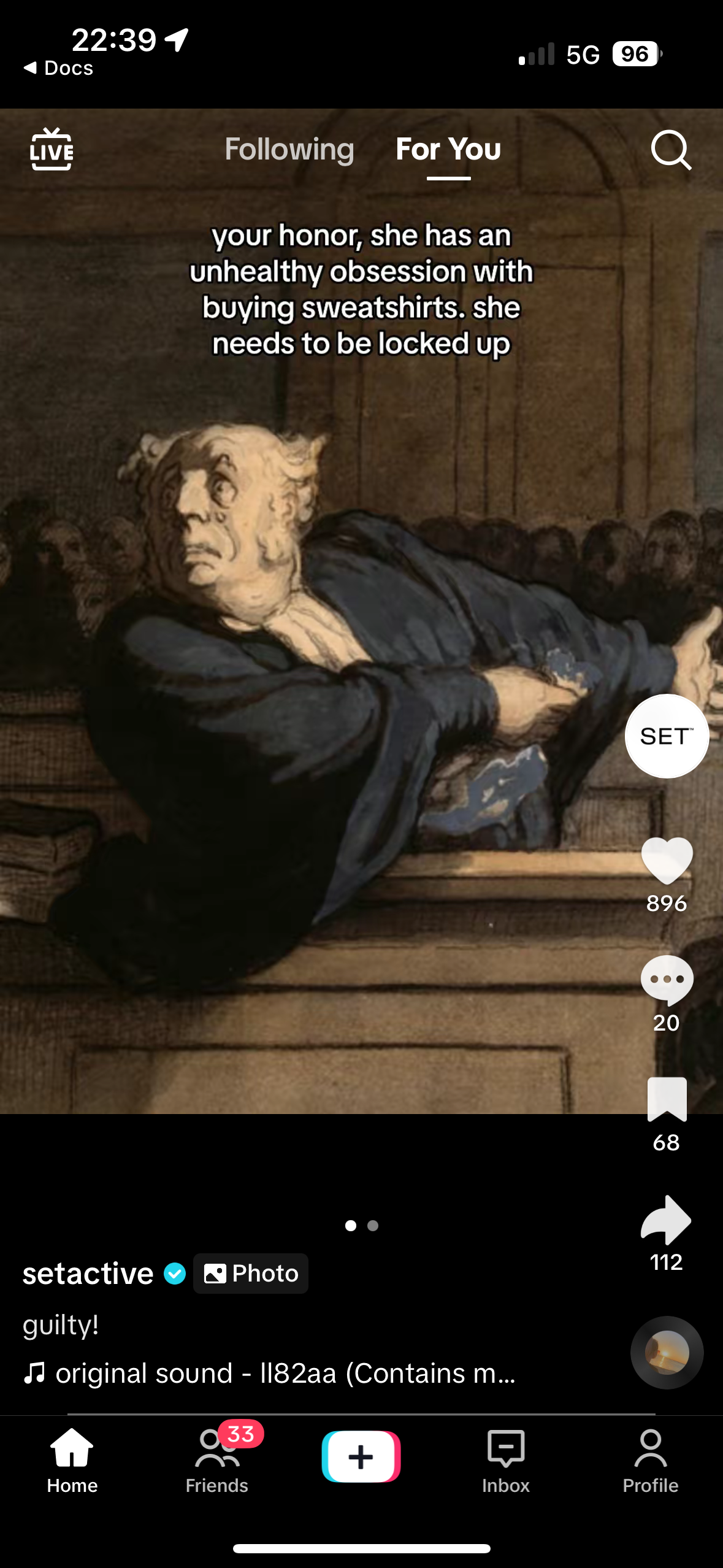Open the SET profile avatar
This screenshot has height=1568, width=723.
coord(667,736)
